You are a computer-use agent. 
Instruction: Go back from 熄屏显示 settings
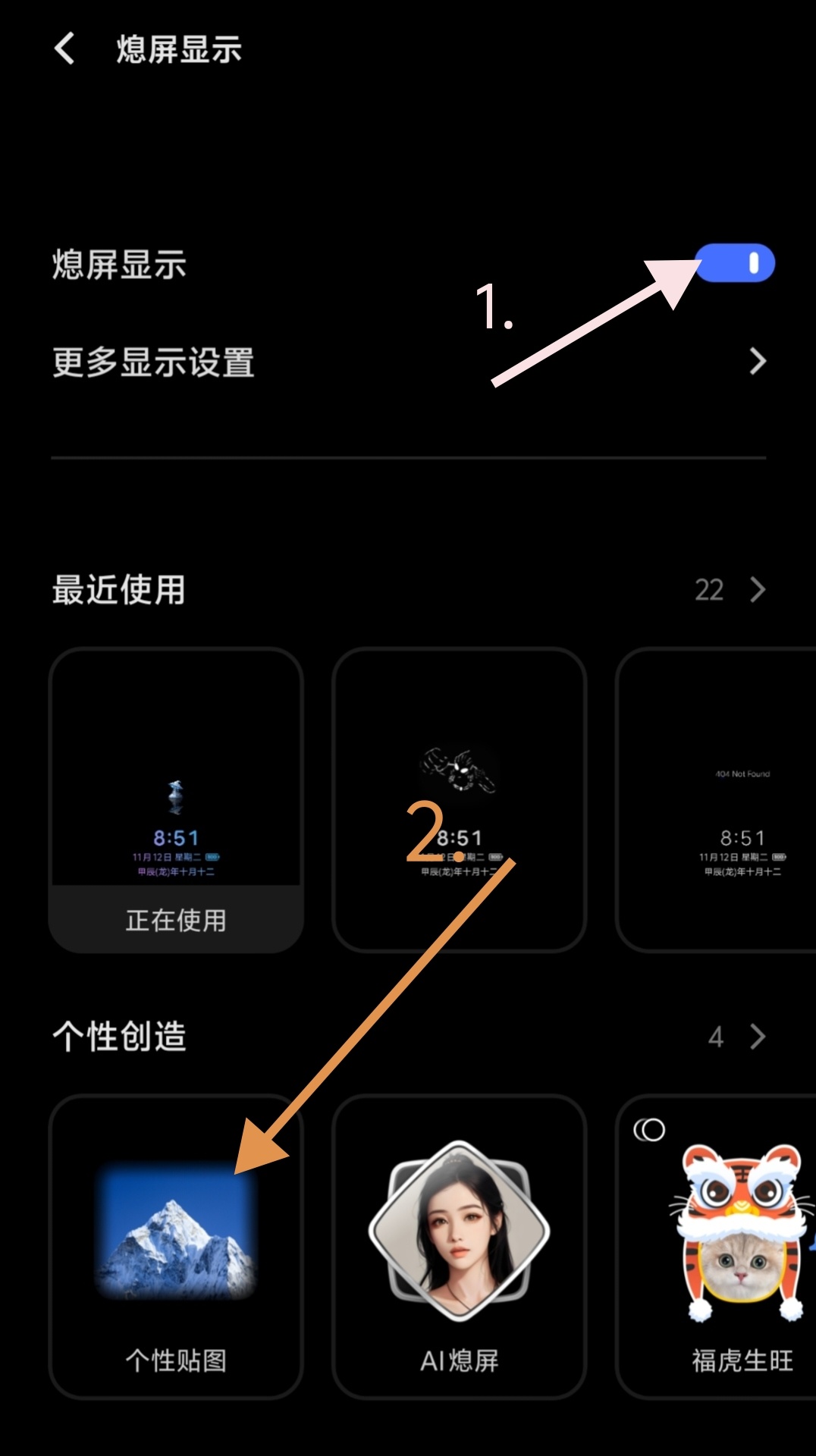coord(65,49)
